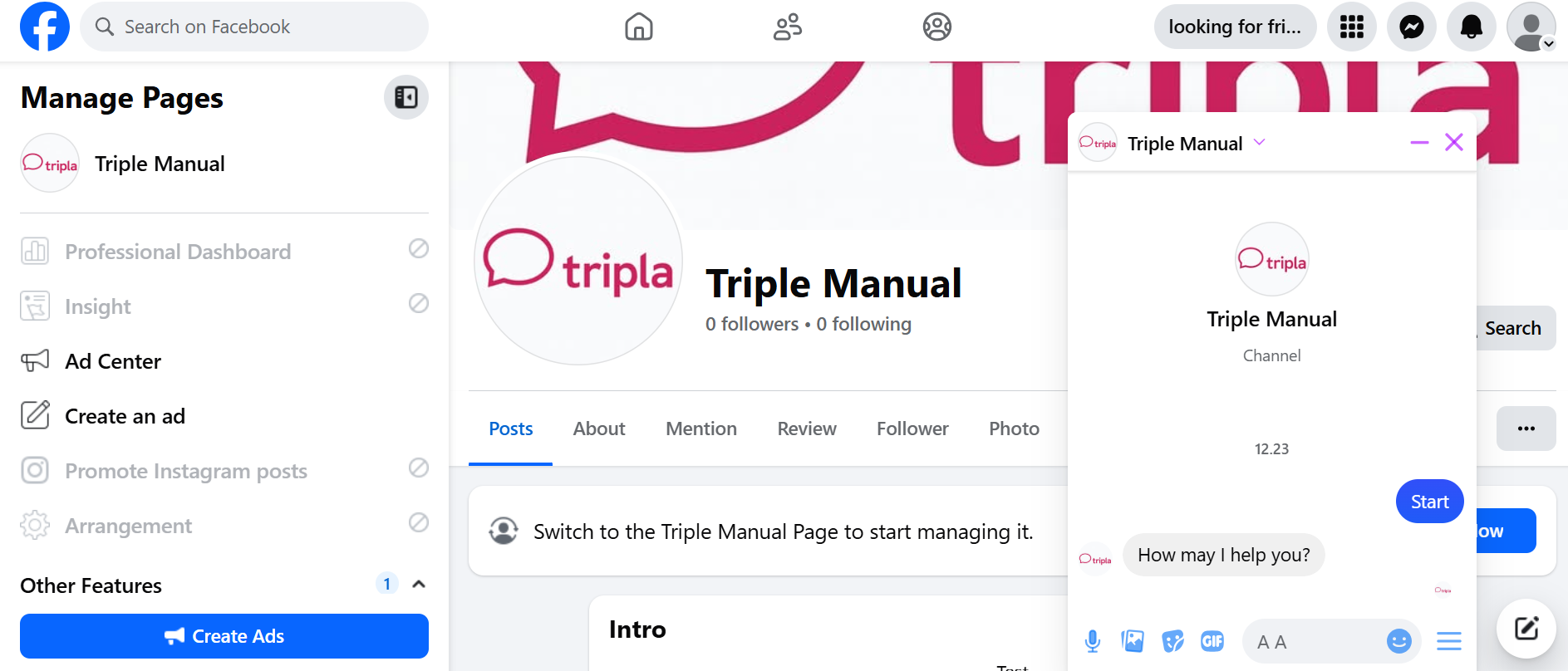Screen dimensions: 1568x671
Task: Open Ad Center
Action: pos(113,361)
